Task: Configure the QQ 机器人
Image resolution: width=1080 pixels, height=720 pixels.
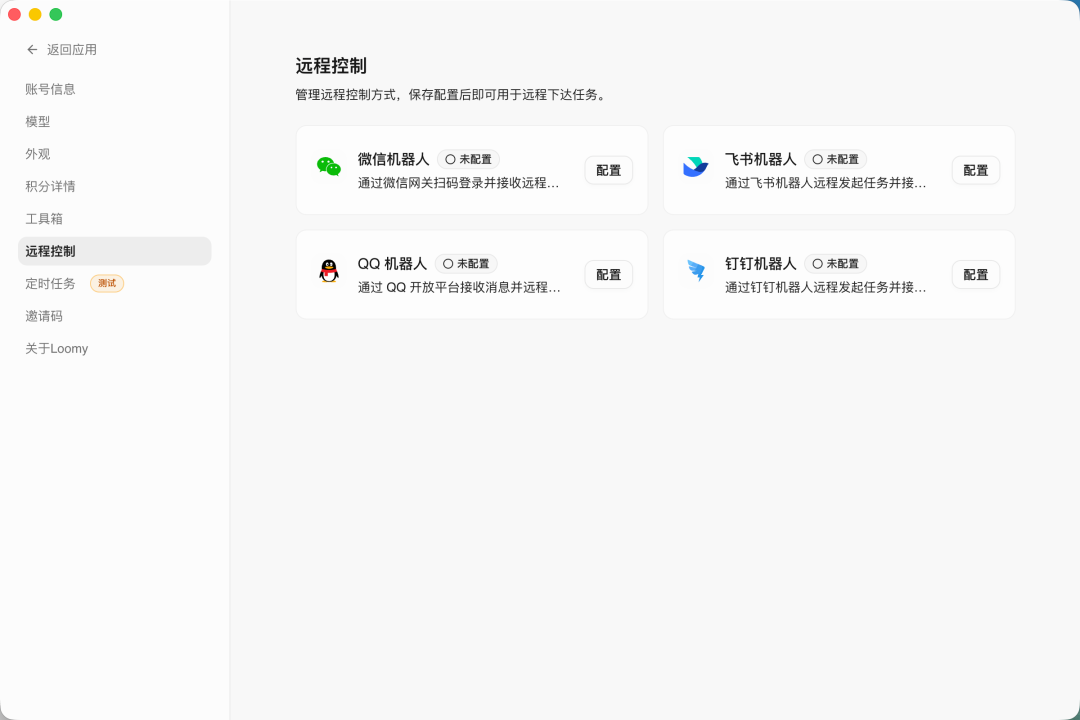Action: [608, 274]
